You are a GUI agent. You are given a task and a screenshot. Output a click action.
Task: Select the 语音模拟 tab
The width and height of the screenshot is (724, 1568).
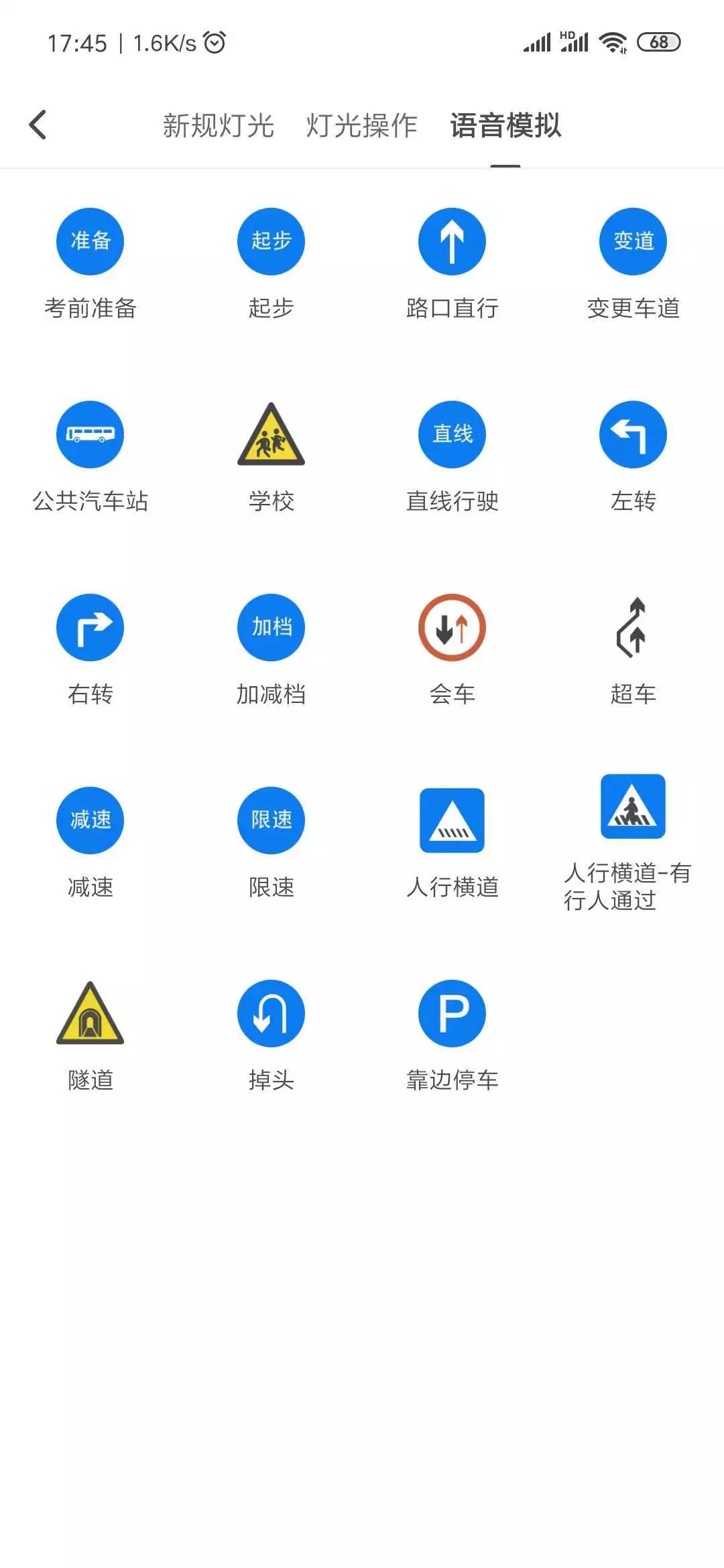(505, 125)
